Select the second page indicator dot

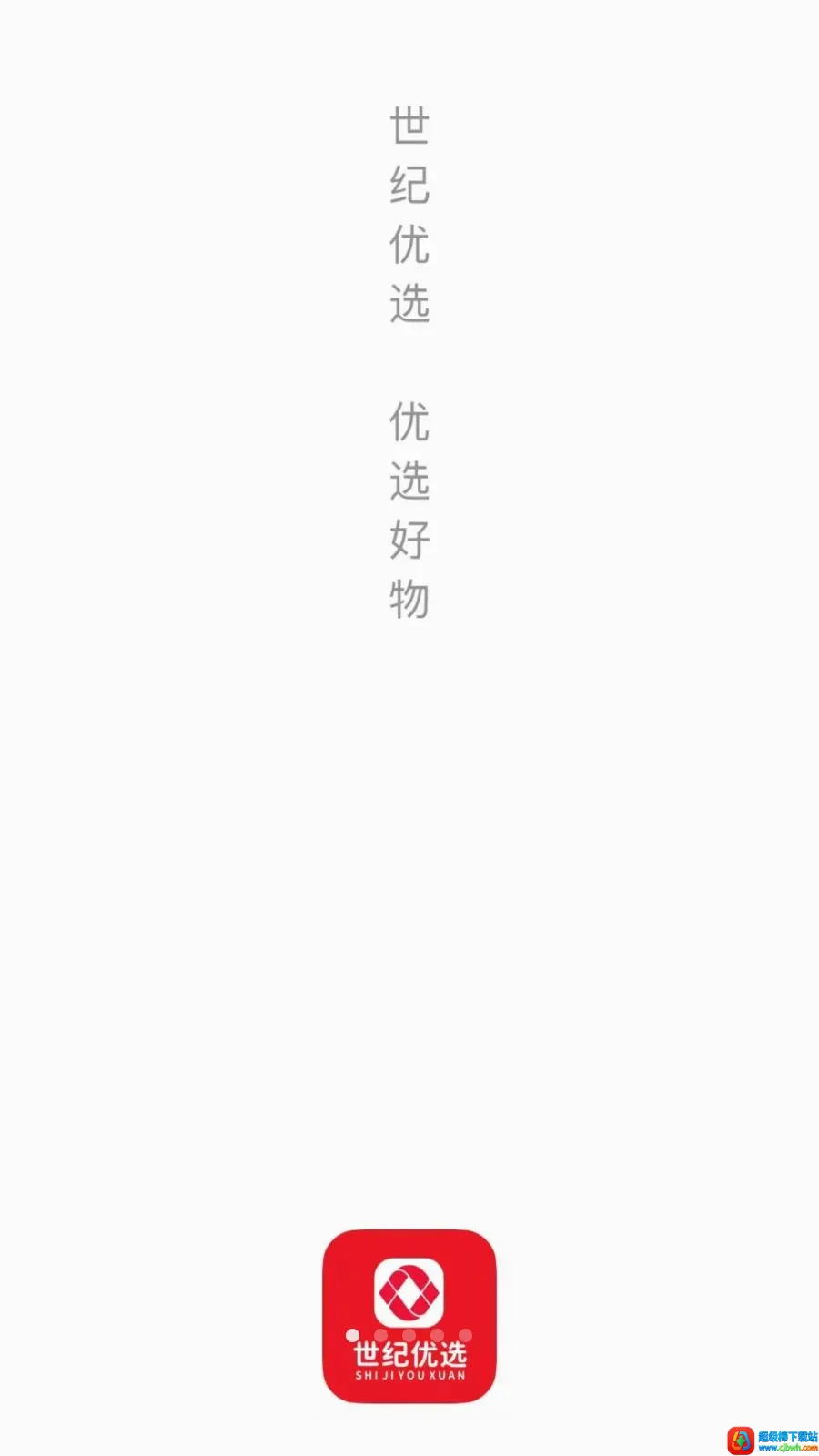coord(380,1335)
